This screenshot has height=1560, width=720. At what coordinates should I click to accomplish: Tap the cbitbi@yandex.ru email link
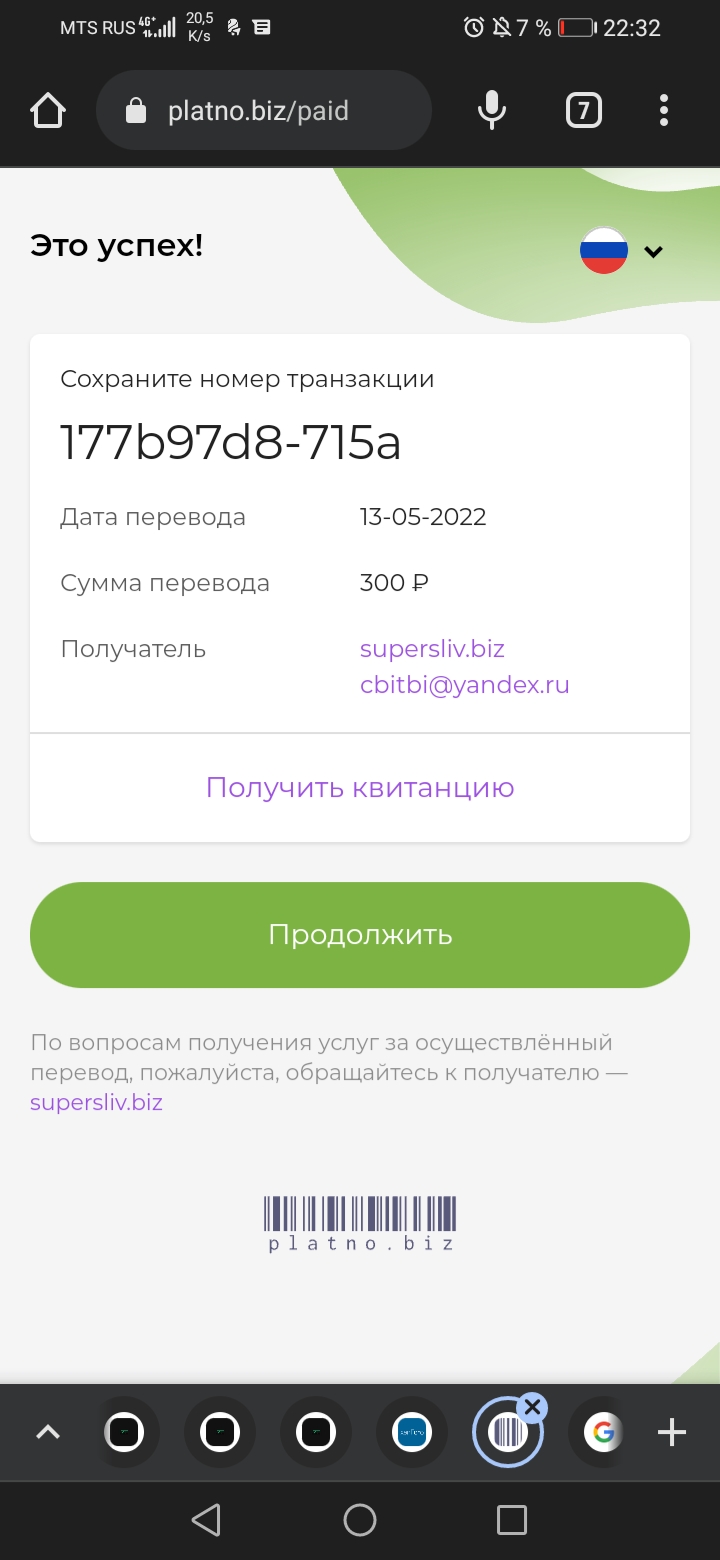464,685
